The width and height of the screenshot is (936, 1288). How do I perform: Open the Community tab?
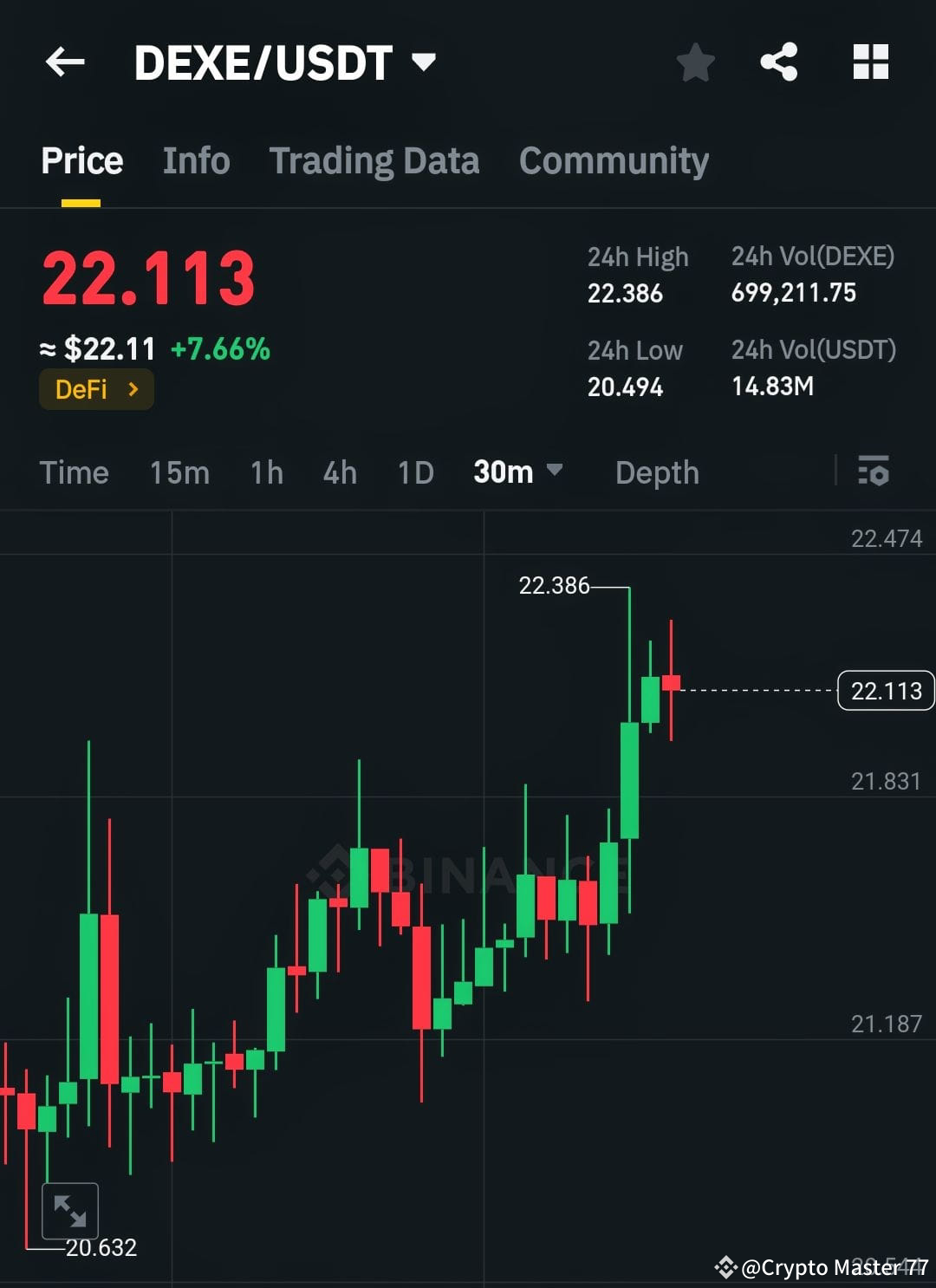click(613, 160)
